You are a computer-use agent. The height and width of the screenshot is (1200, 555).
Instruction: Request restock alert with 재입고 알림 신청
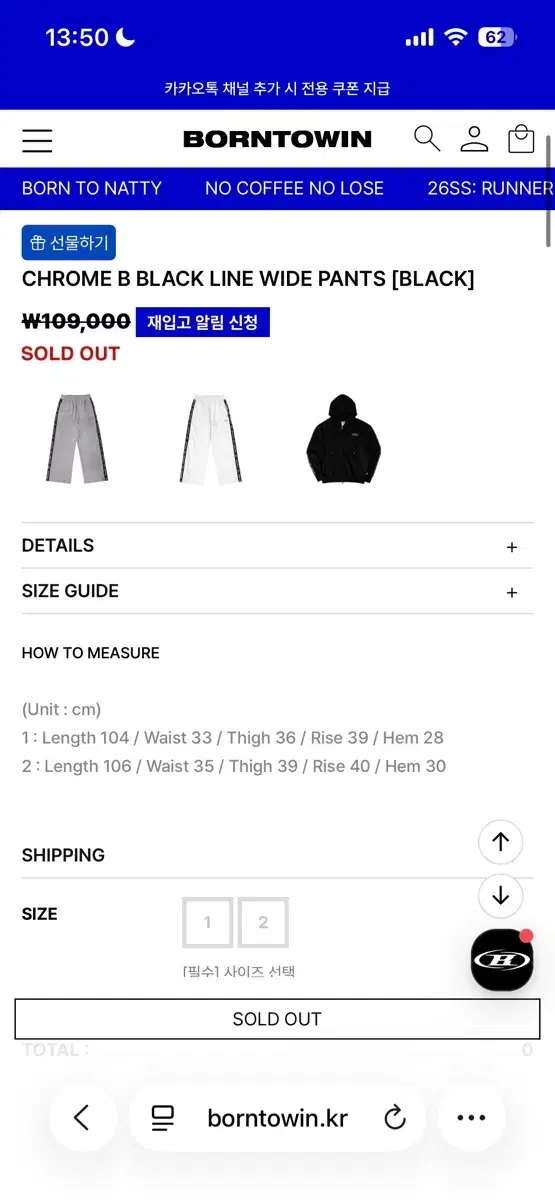pos(203,322)
